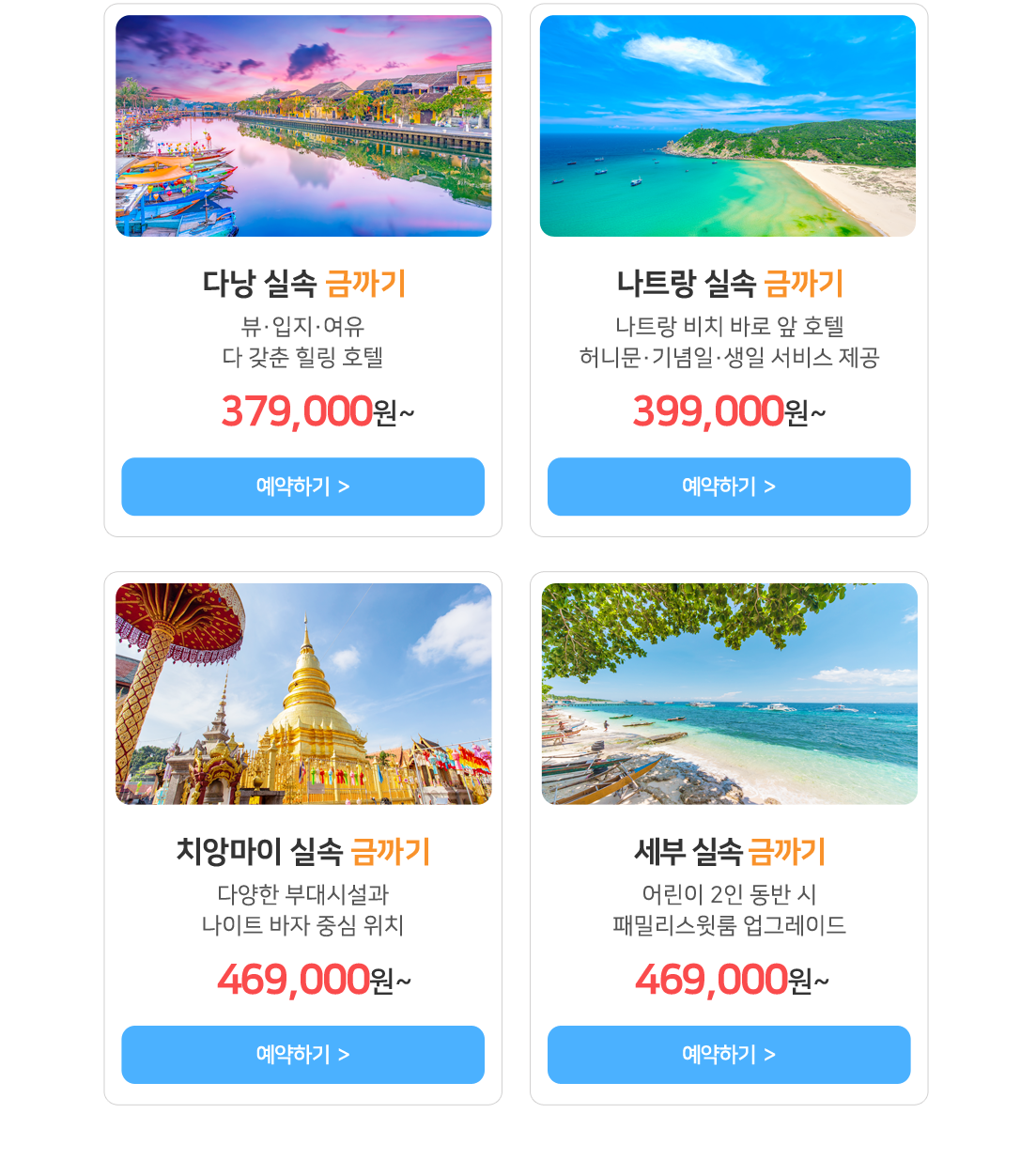View the 나트랑 beach deal photo

[x=728, y=126]
